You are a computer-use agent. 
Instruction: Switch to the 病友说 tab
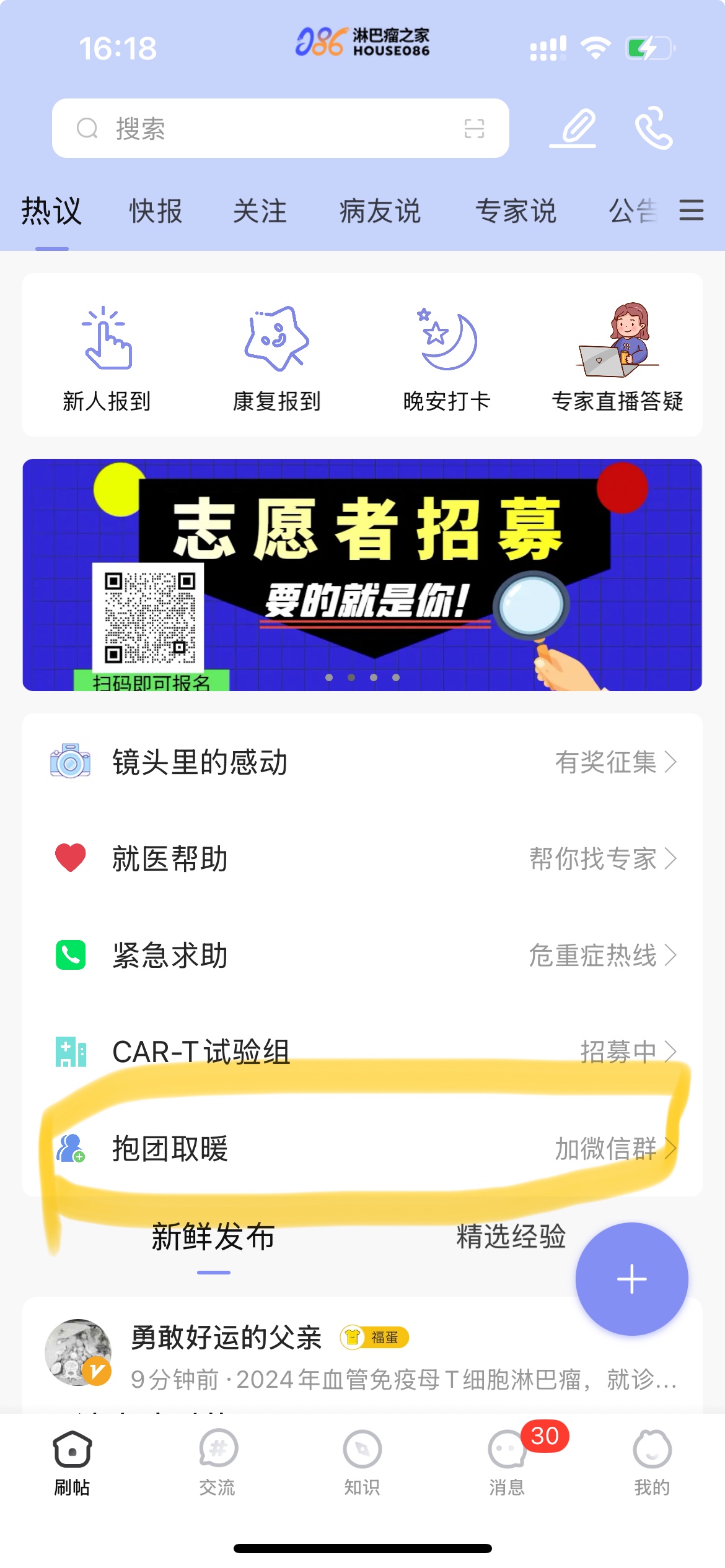(x=380, y=211)
